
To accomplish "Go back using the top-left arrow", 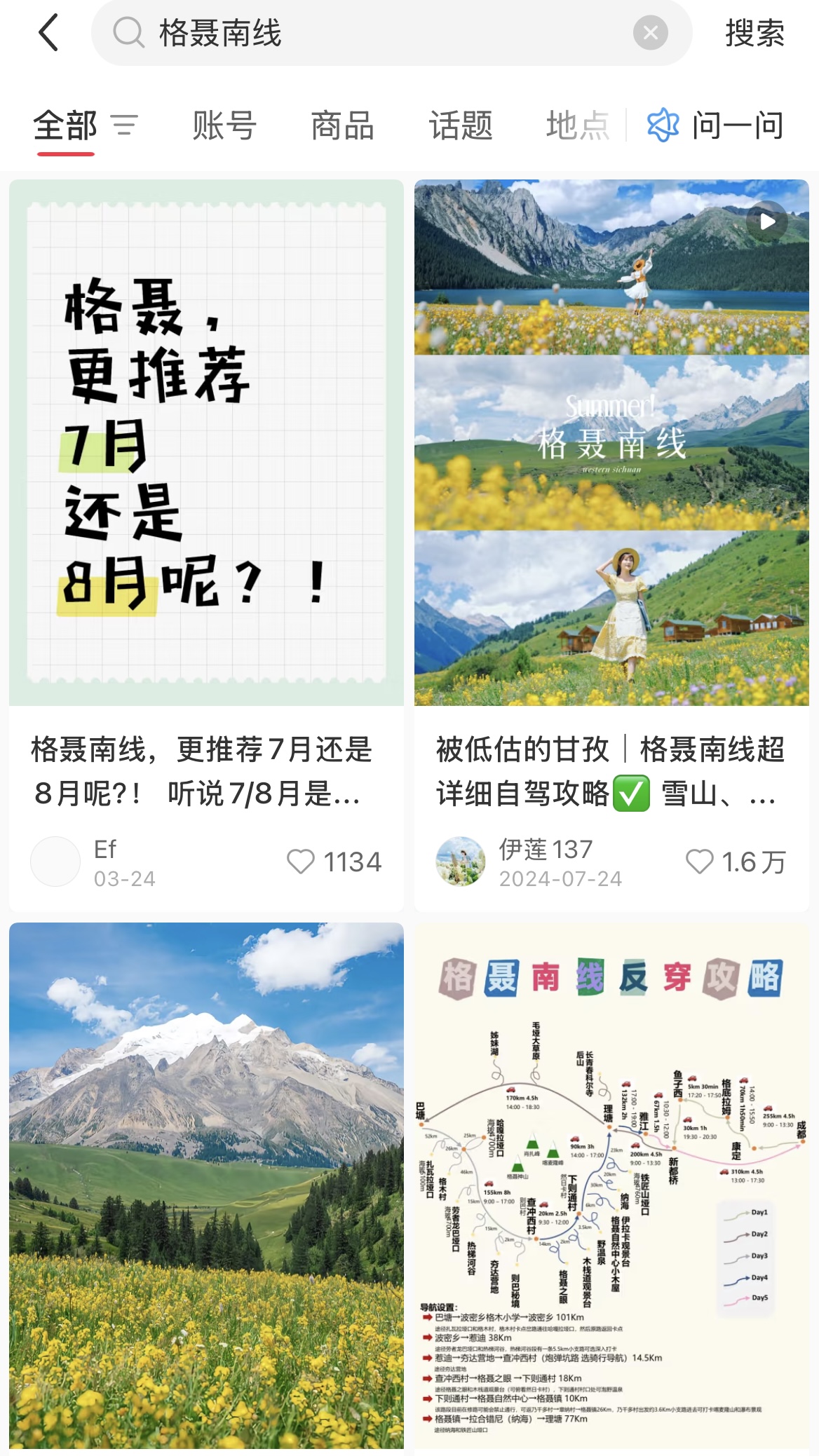I will click(48, 33).
